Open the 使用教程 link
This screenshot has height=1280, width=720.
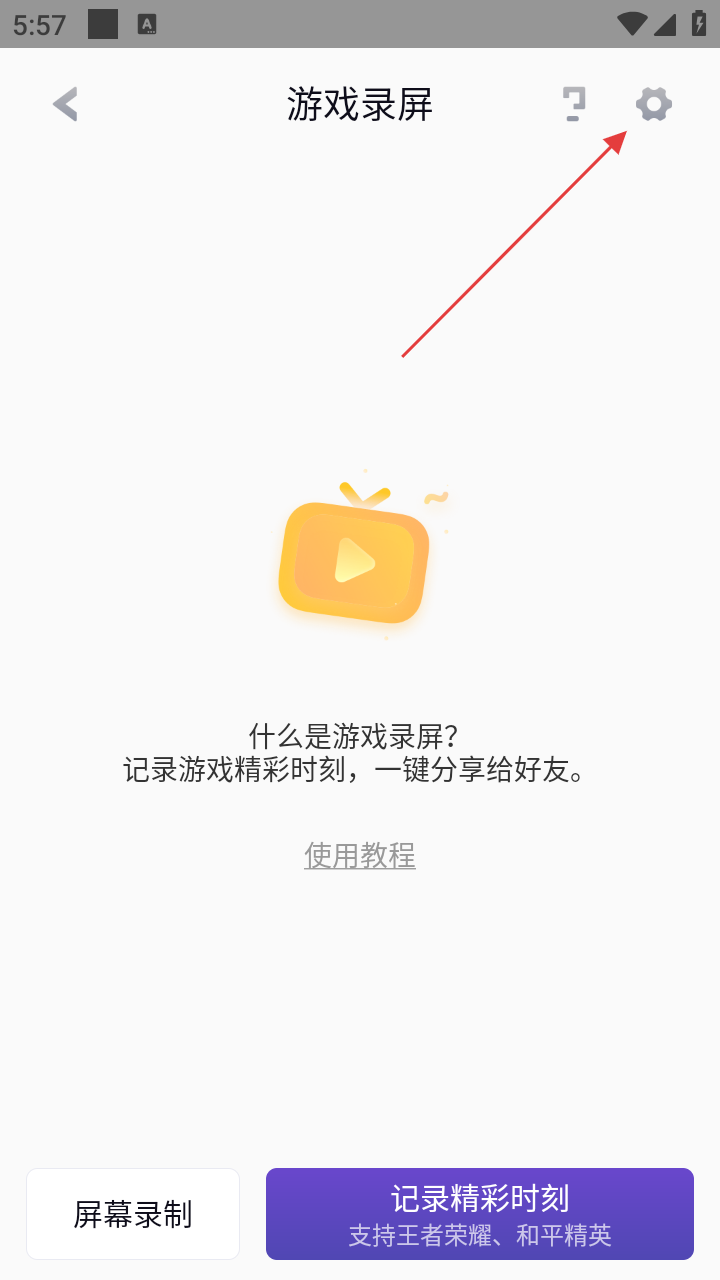click(x=360, y=855)
